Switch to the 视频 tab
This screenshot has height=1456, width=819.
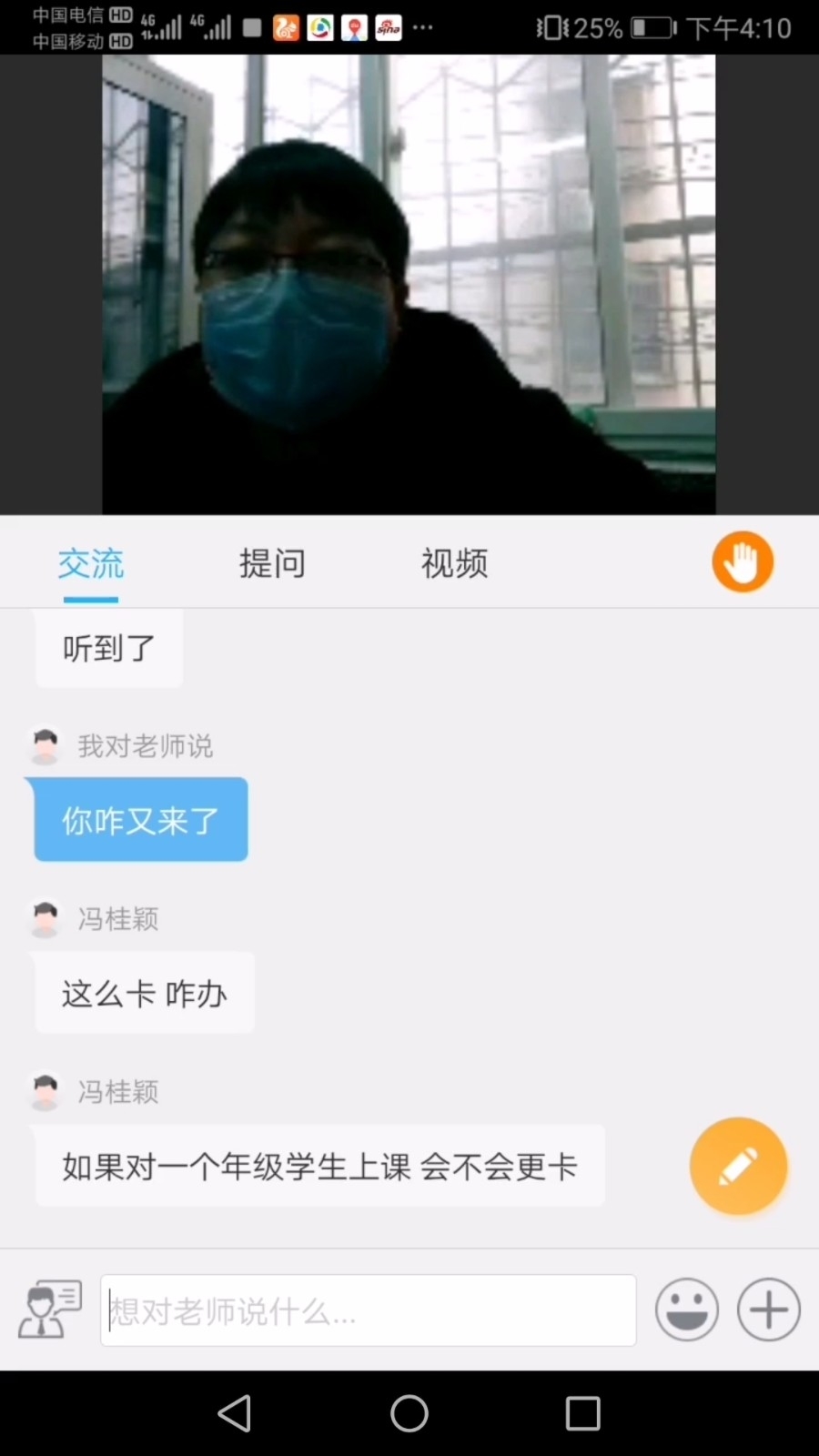(x=454, y=563)
